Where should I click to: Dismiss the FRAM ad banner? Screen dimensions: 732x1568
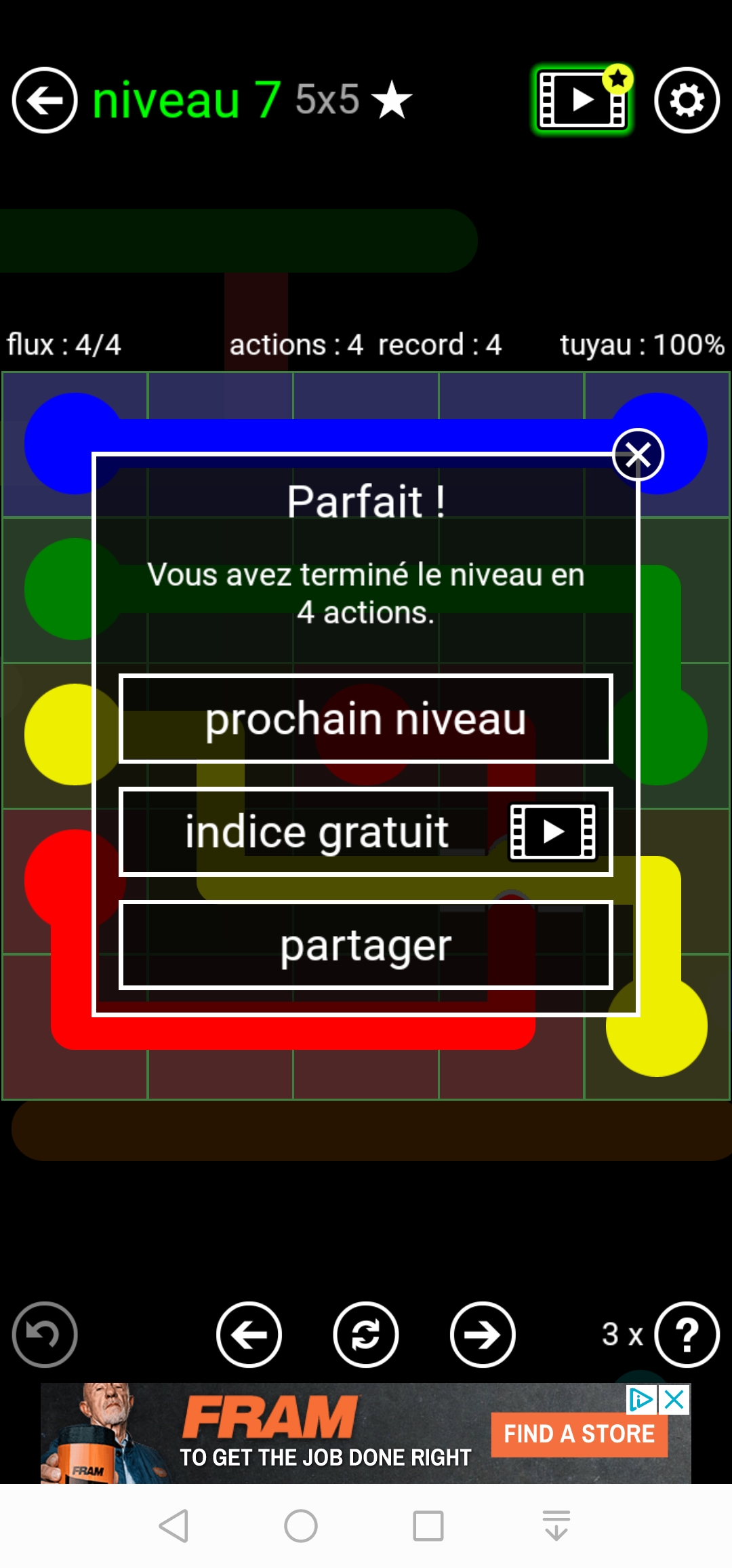pos(675,1400)
